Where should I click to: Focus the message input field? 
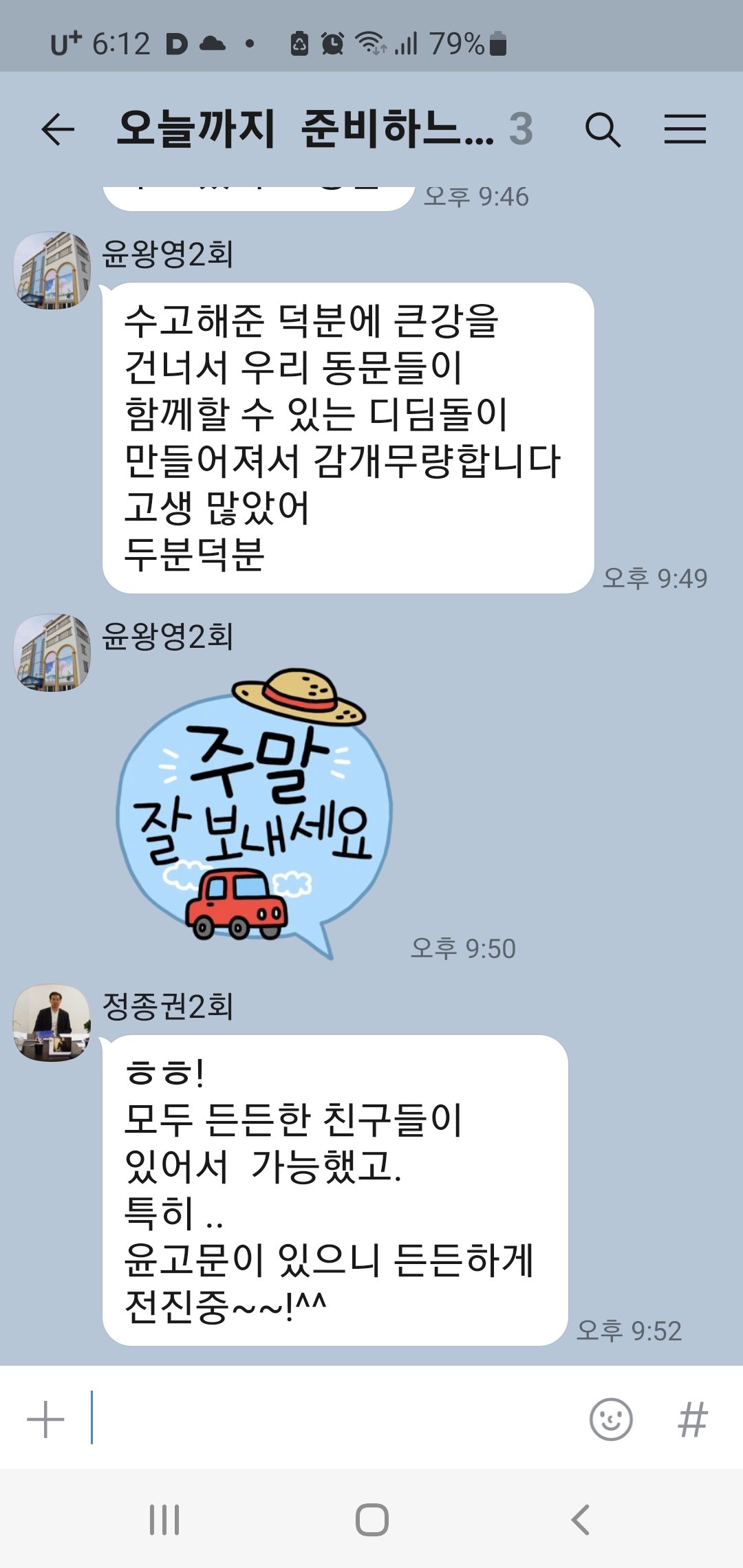pos(330,1419)
